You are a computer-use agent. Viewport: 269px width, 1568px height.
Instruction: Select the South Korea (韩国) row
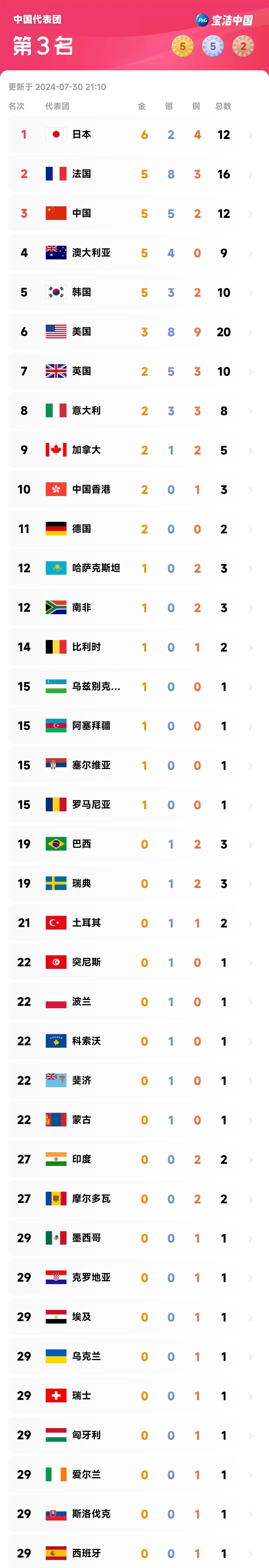[134, 292]
